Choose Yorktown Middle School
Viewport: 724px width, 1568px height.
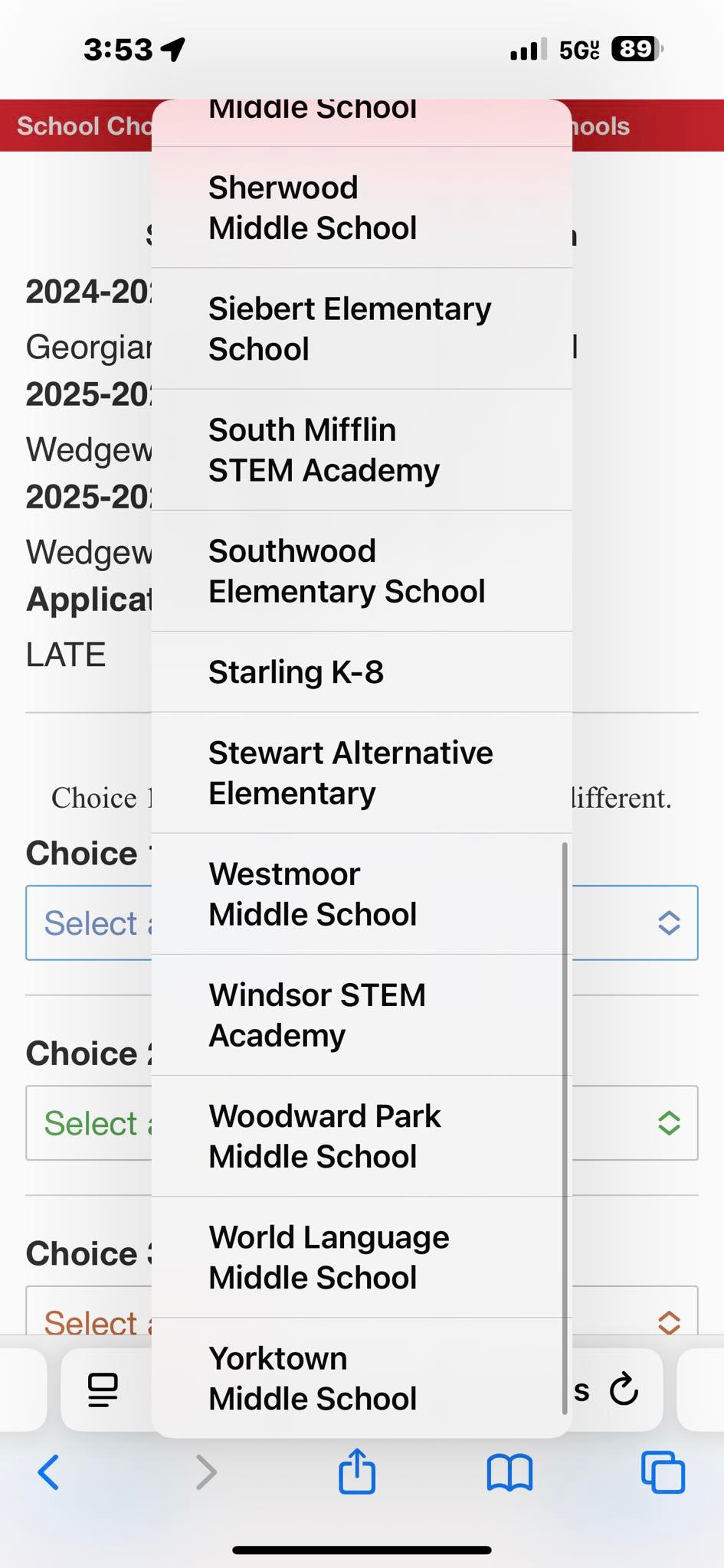pyautogui.click(x=362, y=1377)
